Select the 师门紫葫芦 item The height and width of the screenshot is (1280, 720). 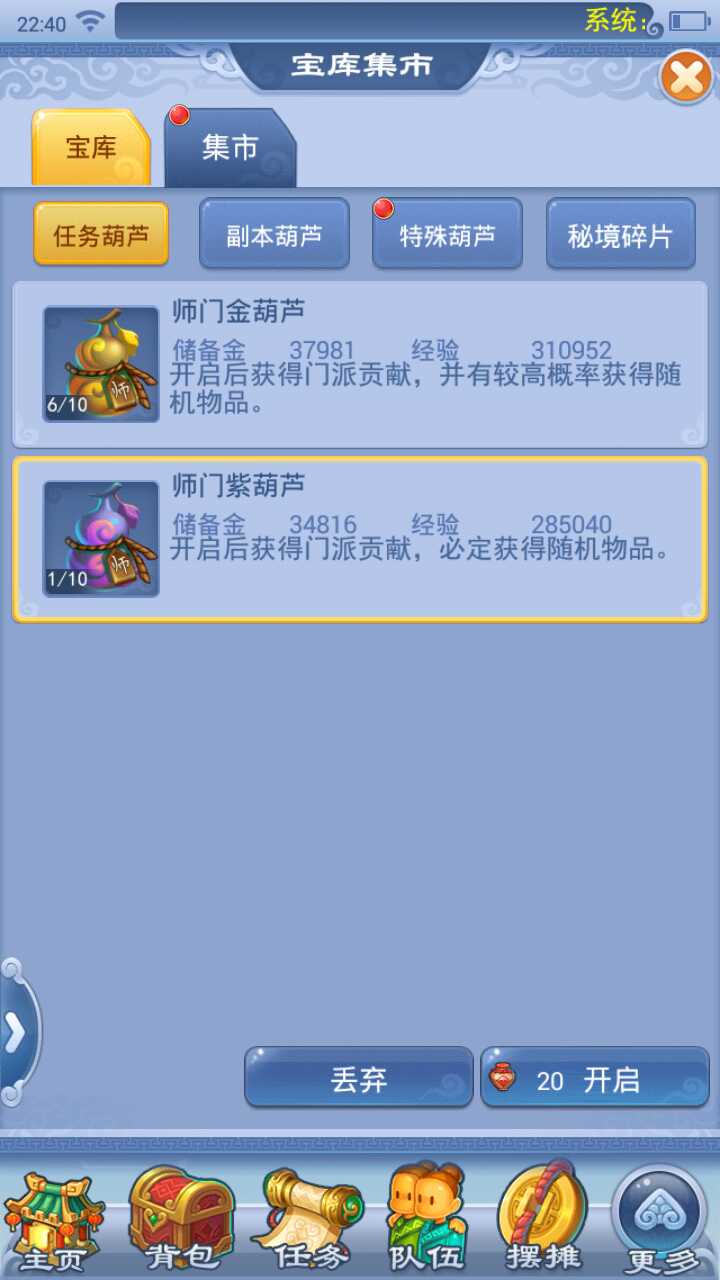(360, 538)
